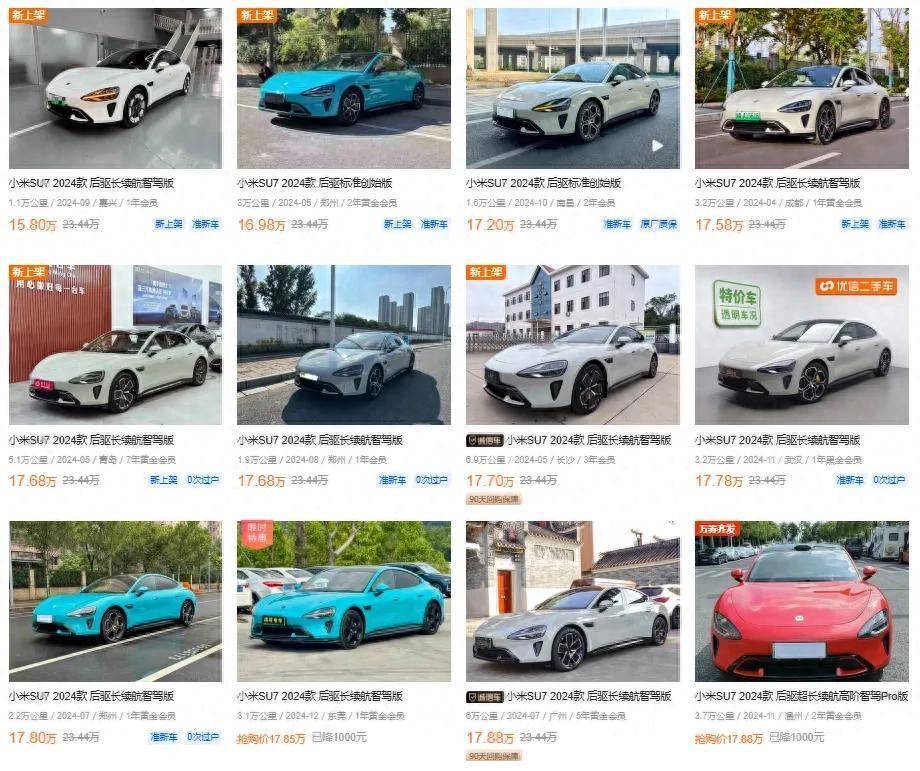View the 16.98万 后驱标准创始版 listing
Viewport: 920px width, 771px height.
coord(343,89)
